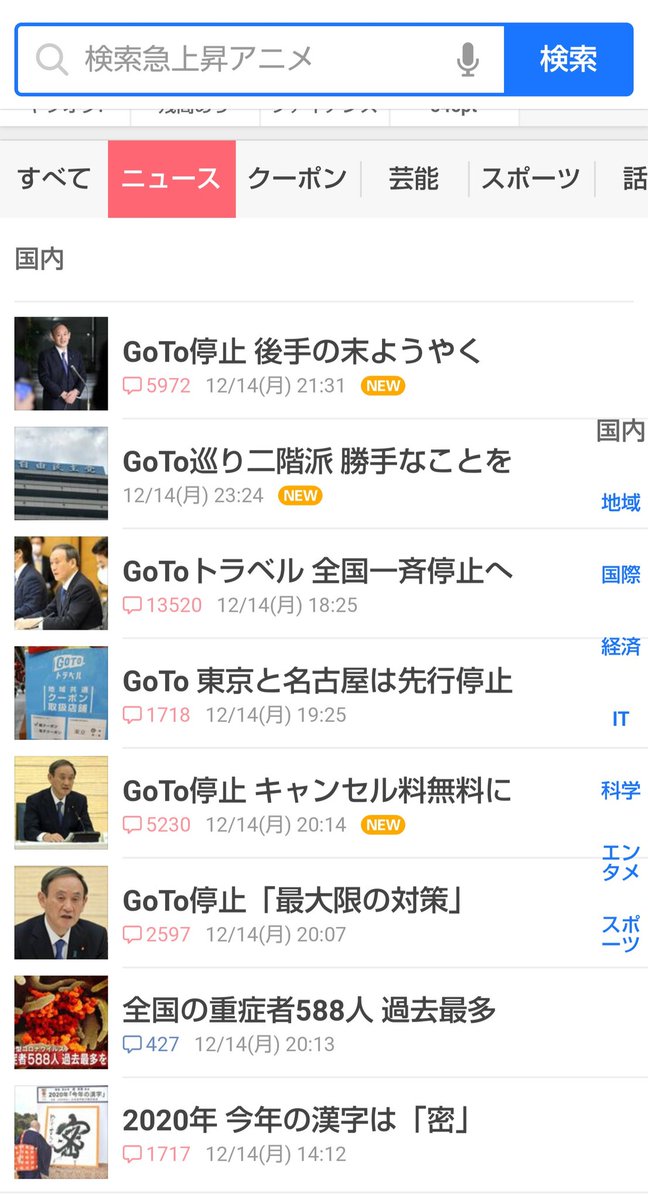Viewport: 648px width, 1200px height.
Task: Jump to the 経済 section
Action: pos(621,646)
